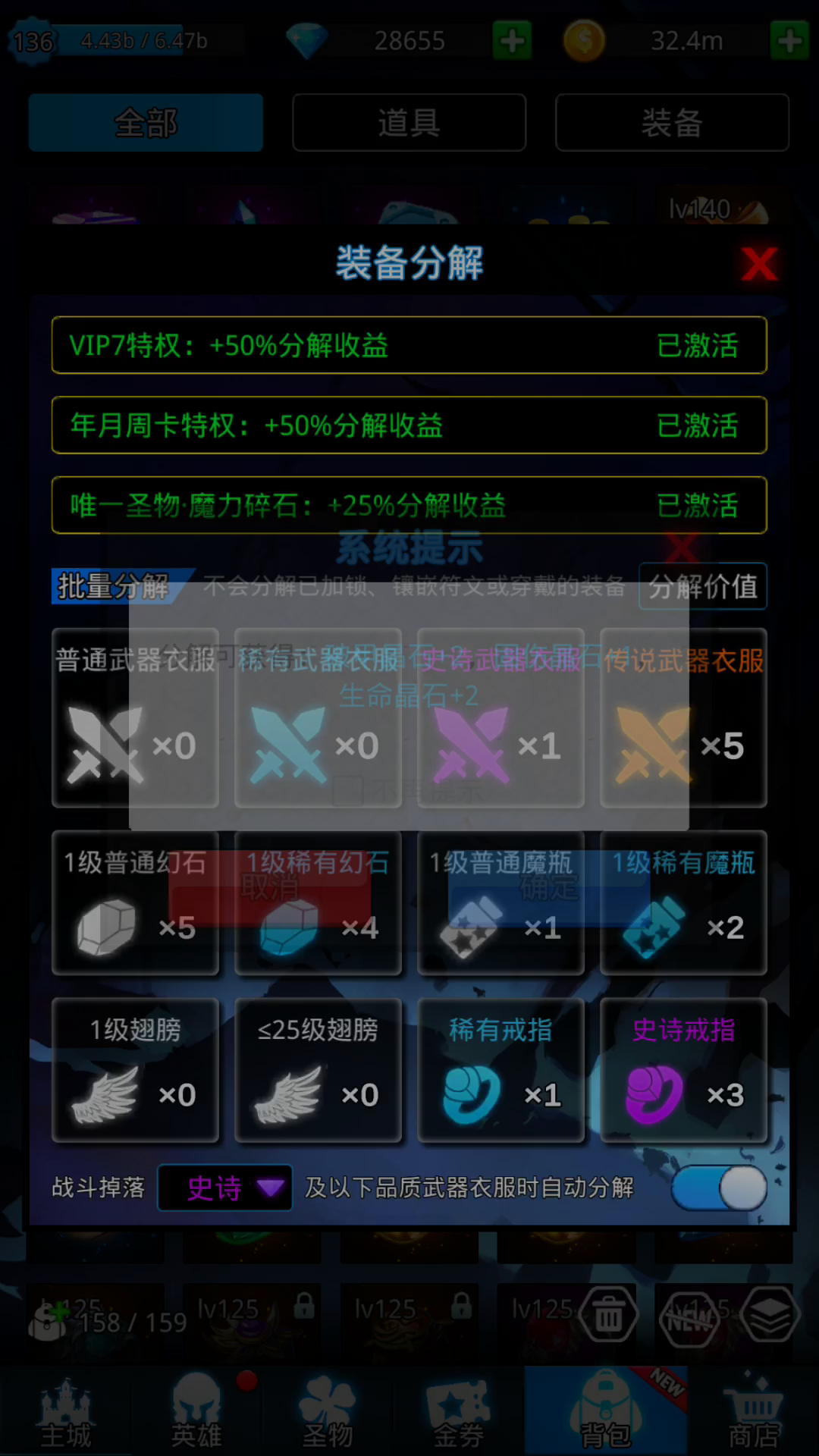Open the 分解价值 info button
Viewport: 819px width, 1456px height.
703,586
